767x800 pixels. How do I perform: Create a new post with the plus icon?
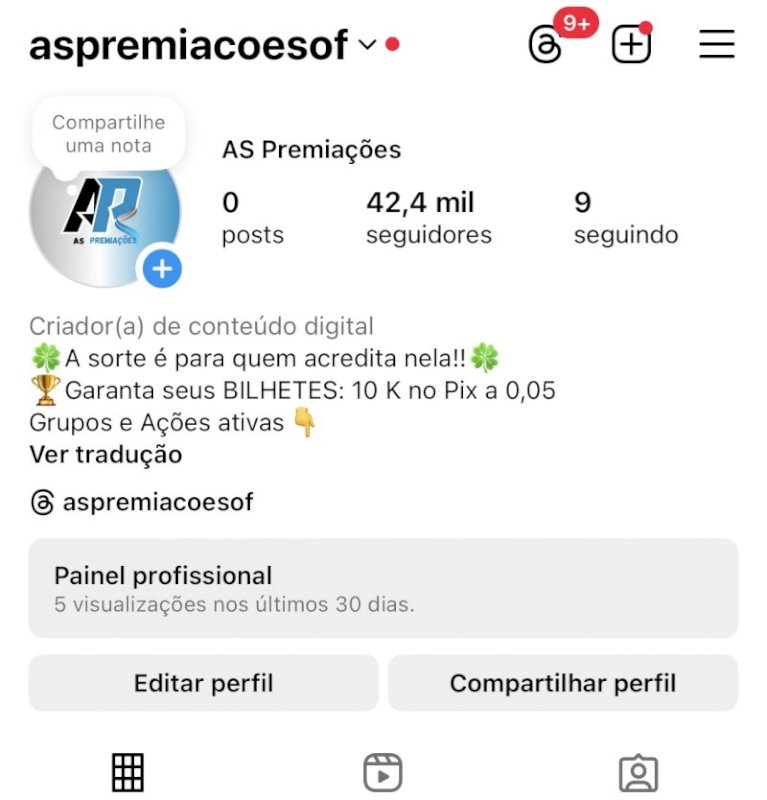[631, 44]
